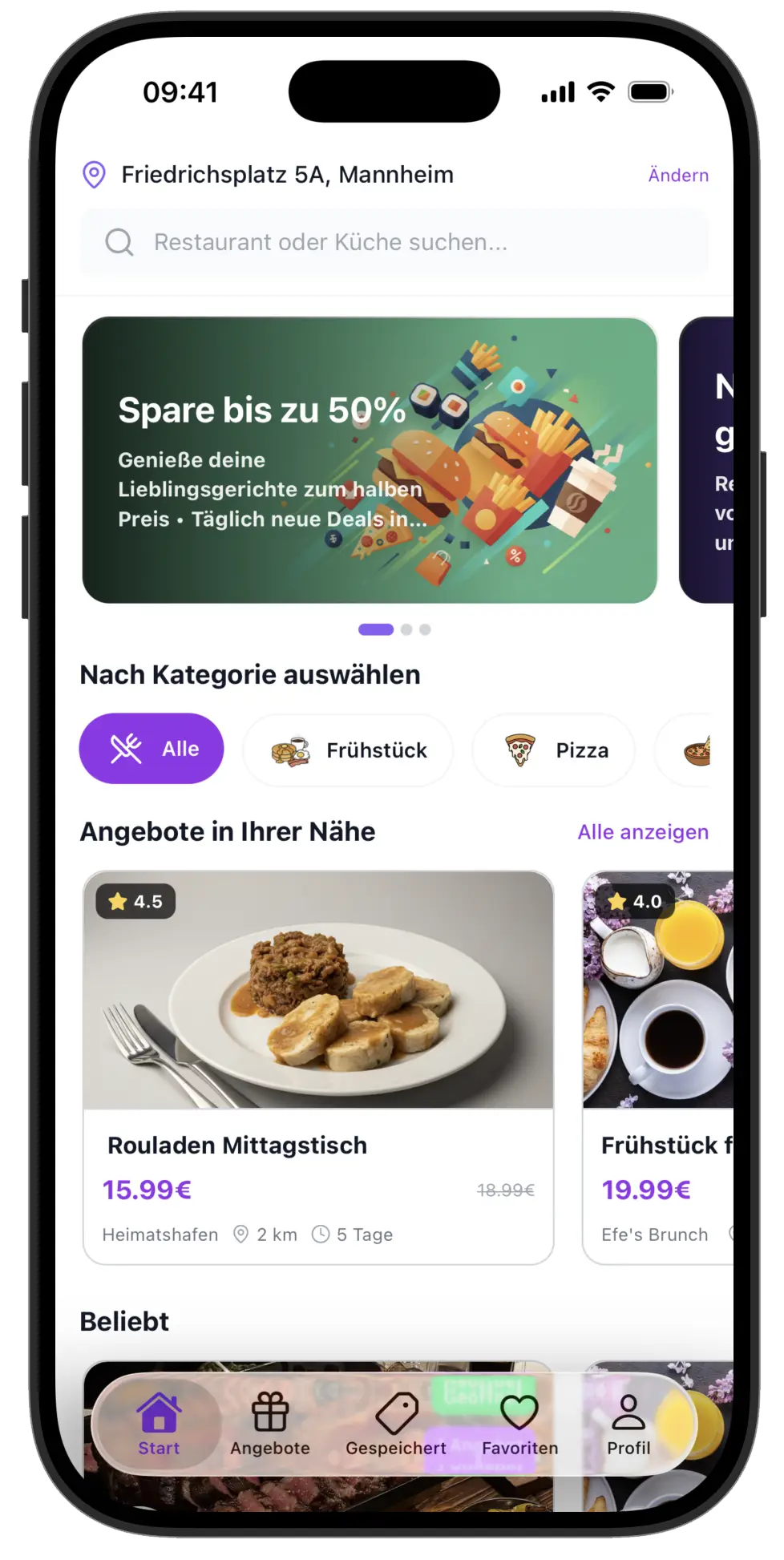Select the Pizza category chip
The image size is (784, 1560).
[x=553, y=750]
